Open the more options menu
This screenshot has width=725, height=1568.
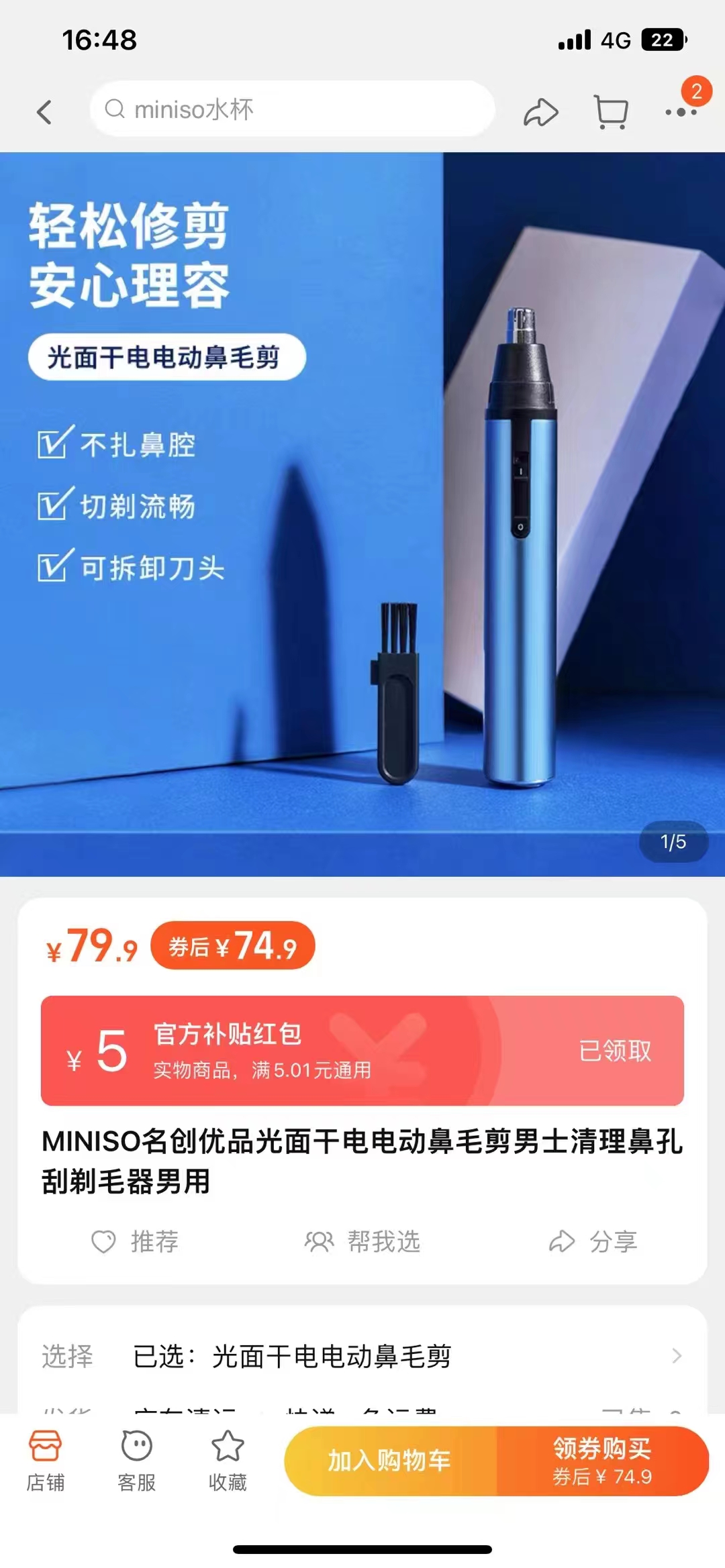pos(681,111)
